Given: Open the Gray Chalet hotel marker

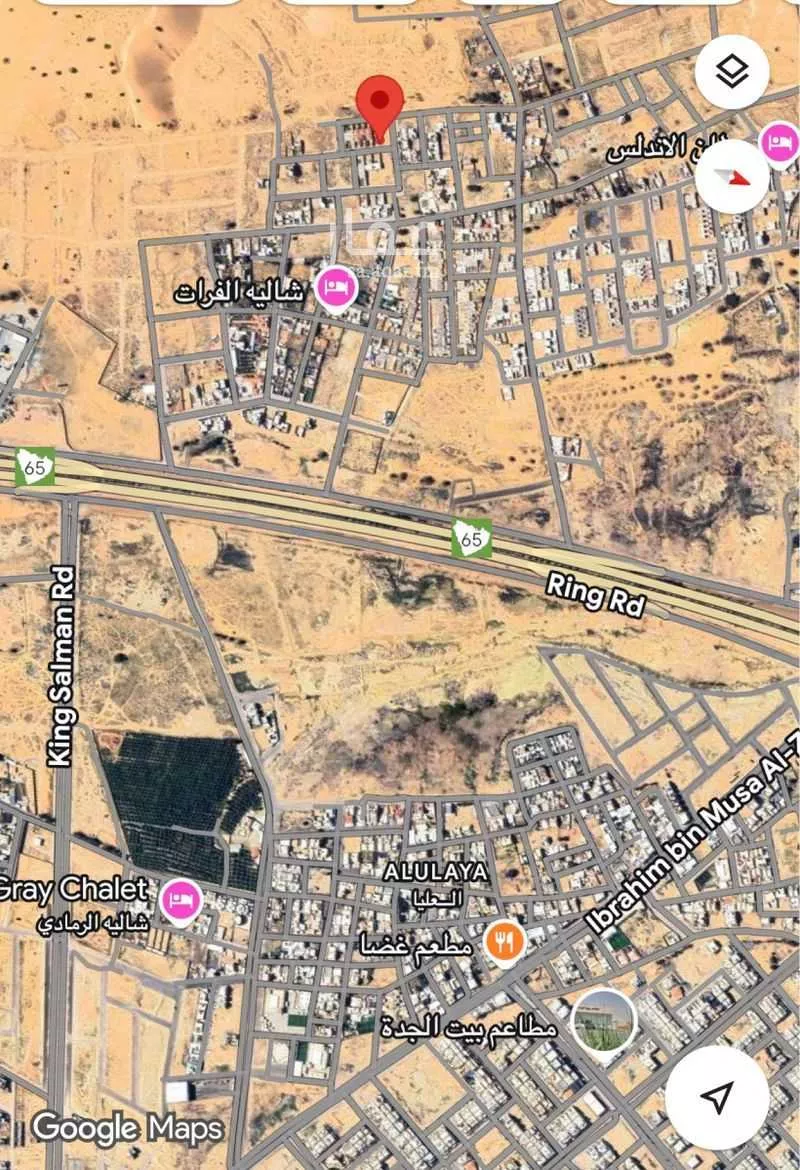Looking at the screenshot, I should 182,899.
